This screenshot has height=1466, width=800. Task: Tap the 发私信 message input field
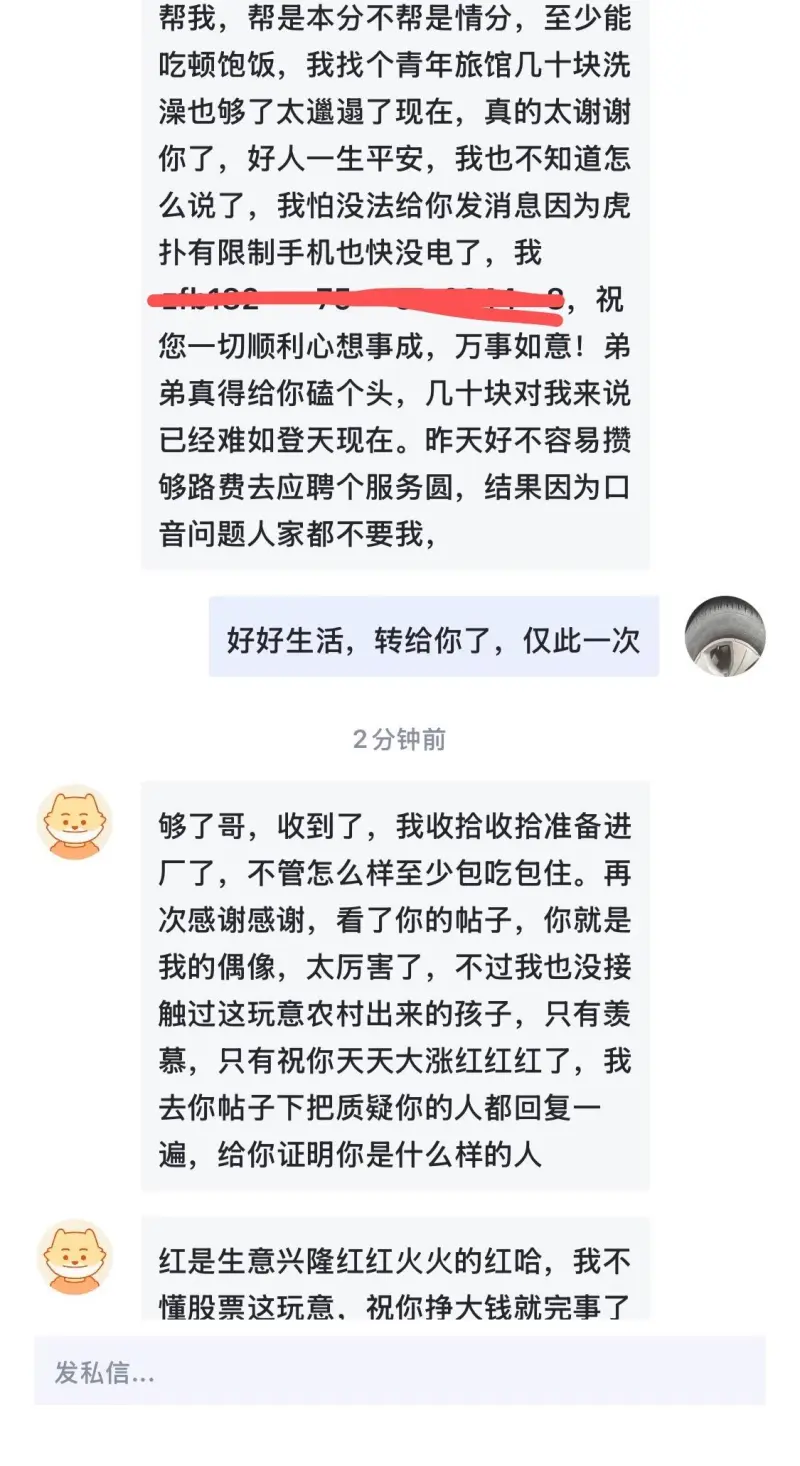point(400,1372)
